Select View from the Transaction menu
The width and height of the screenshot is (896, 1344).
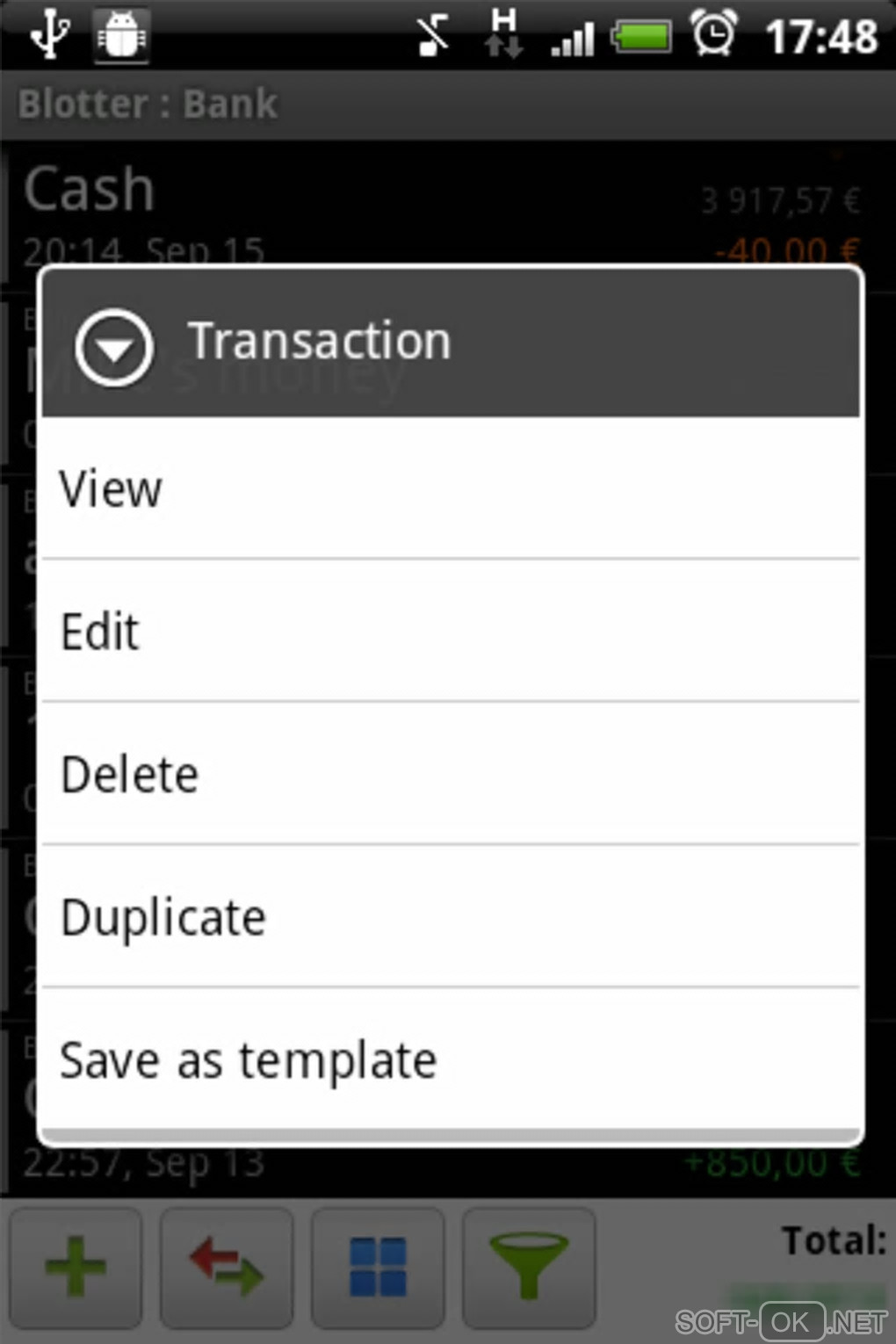coord(448,488)
